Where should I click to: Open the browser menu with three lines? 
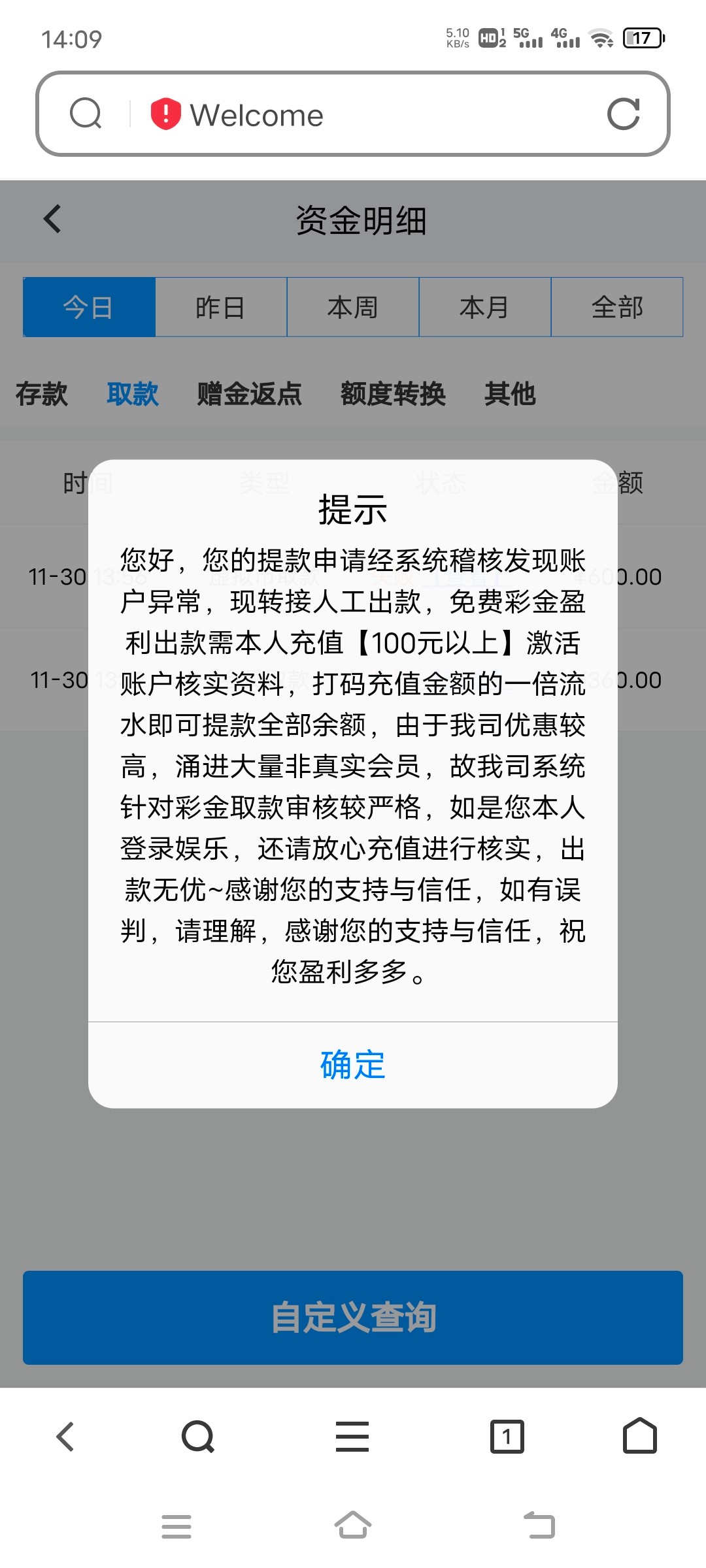352,1436
